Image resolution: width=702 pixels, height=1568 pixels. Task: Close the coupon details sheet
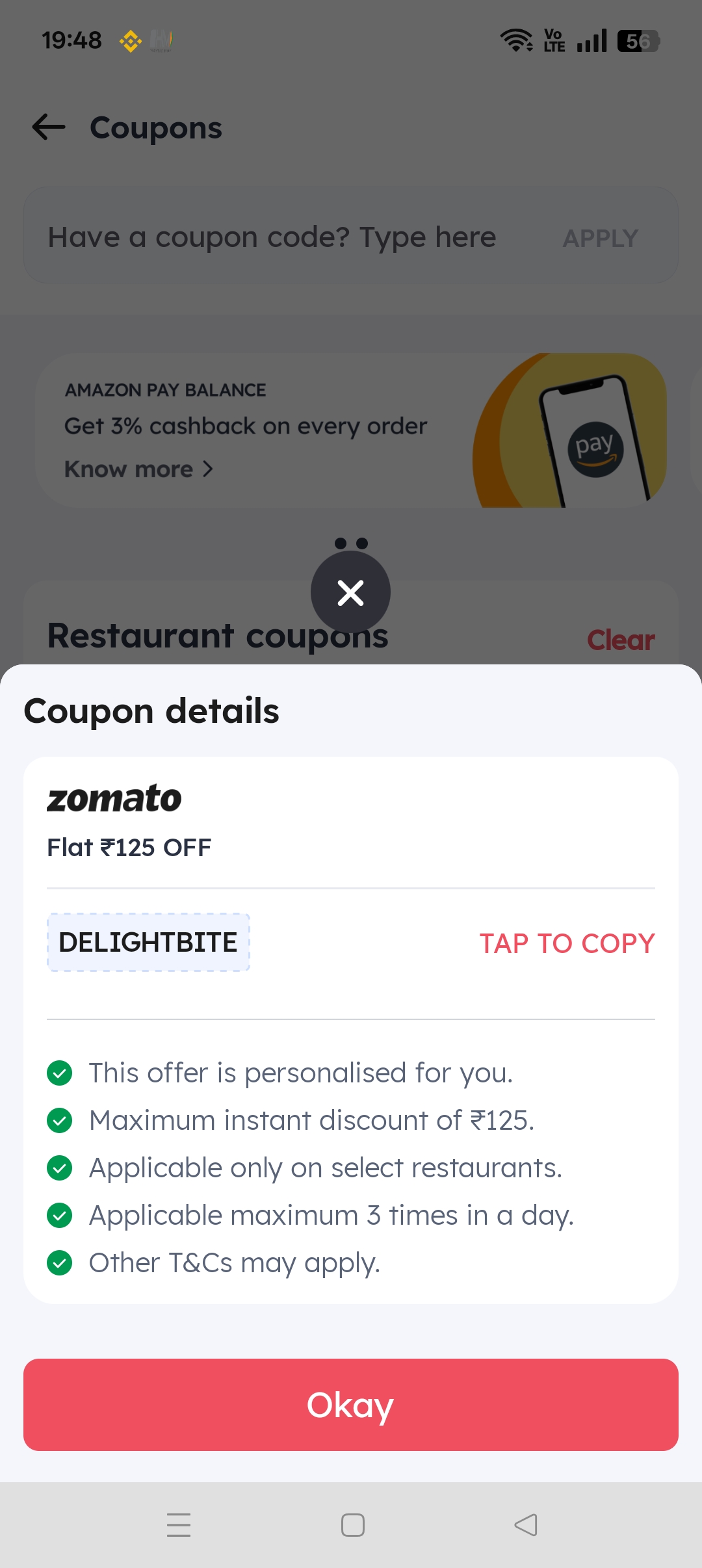350,592
